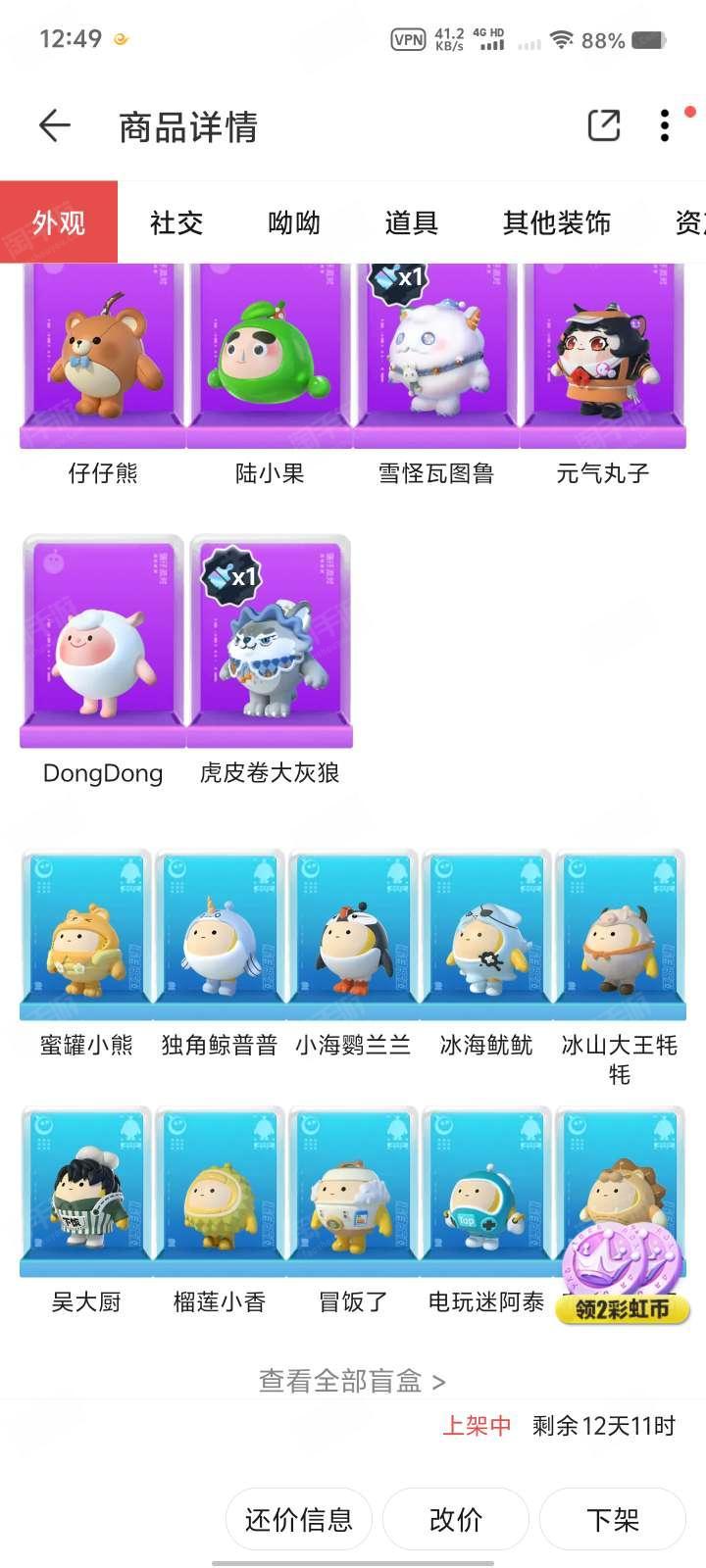Image resolution: width=706 pixels, height=1568 pixels.
Task: Open the three-dot overflow menu
Action: point(665,125)
